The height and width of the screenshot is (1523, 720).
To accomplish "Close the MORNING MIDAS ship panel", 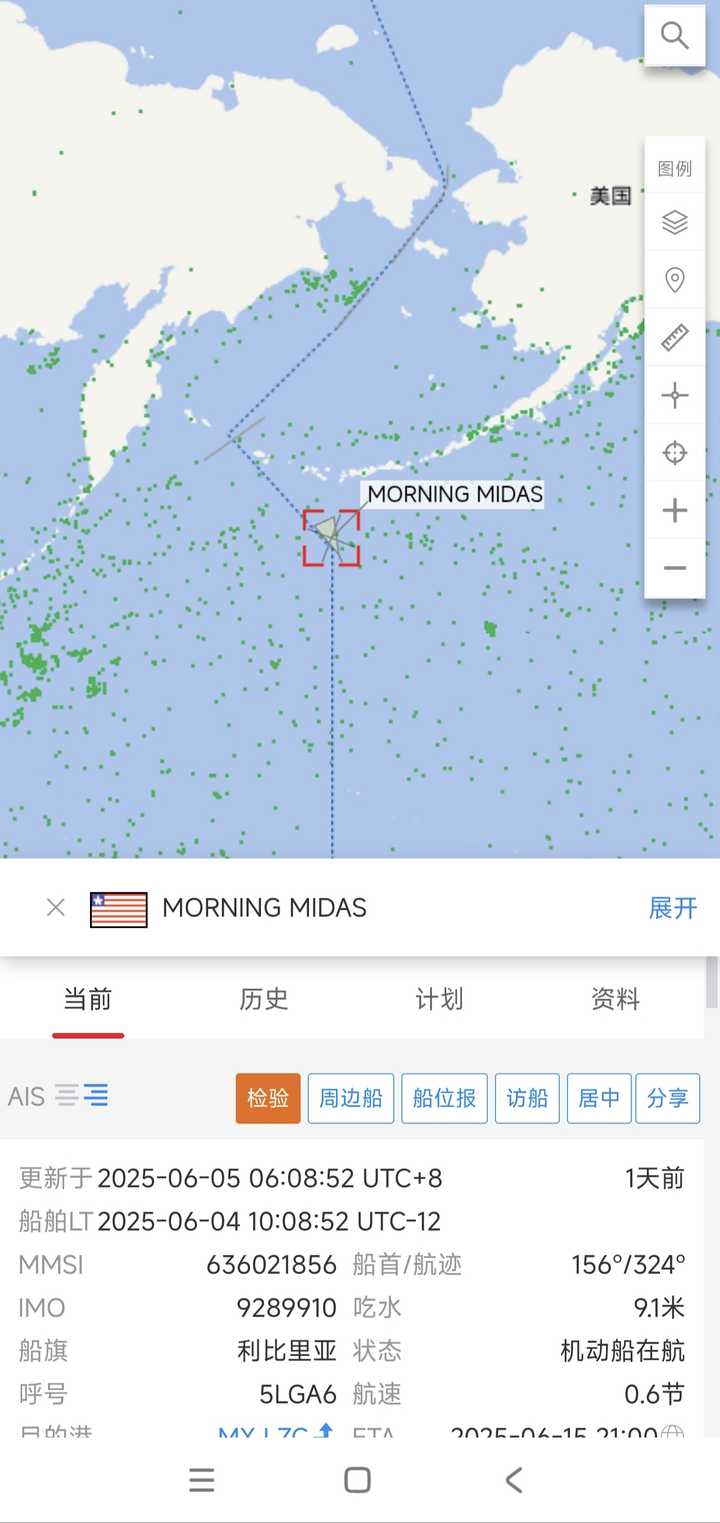I will click(56, 907).
